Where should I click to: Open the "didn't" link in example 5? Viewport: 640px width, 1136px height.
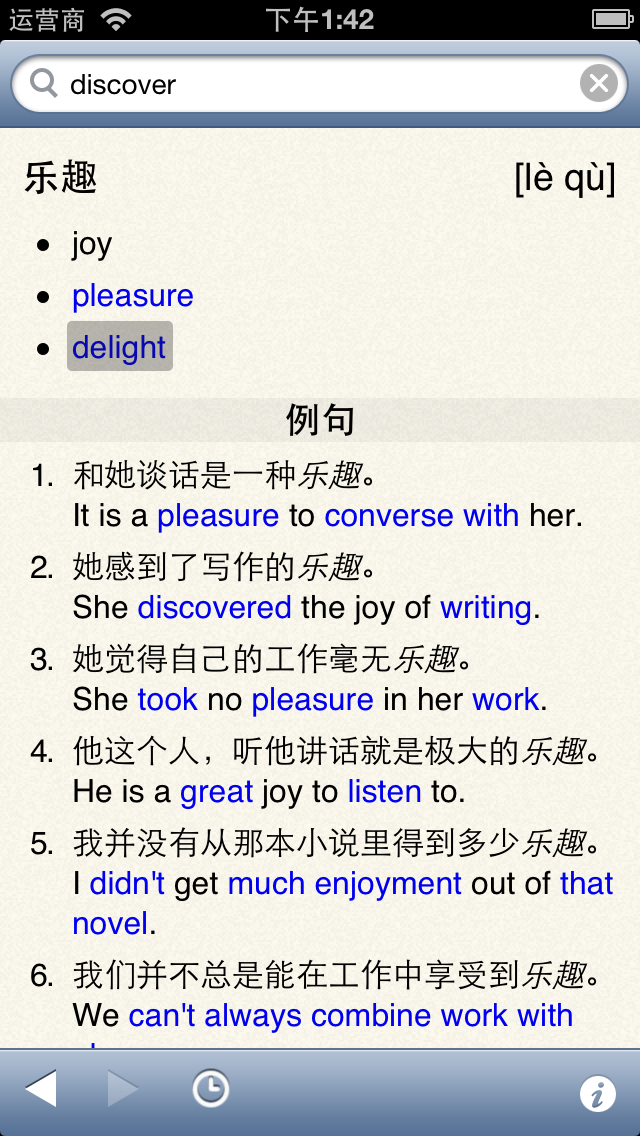[127, 884]
